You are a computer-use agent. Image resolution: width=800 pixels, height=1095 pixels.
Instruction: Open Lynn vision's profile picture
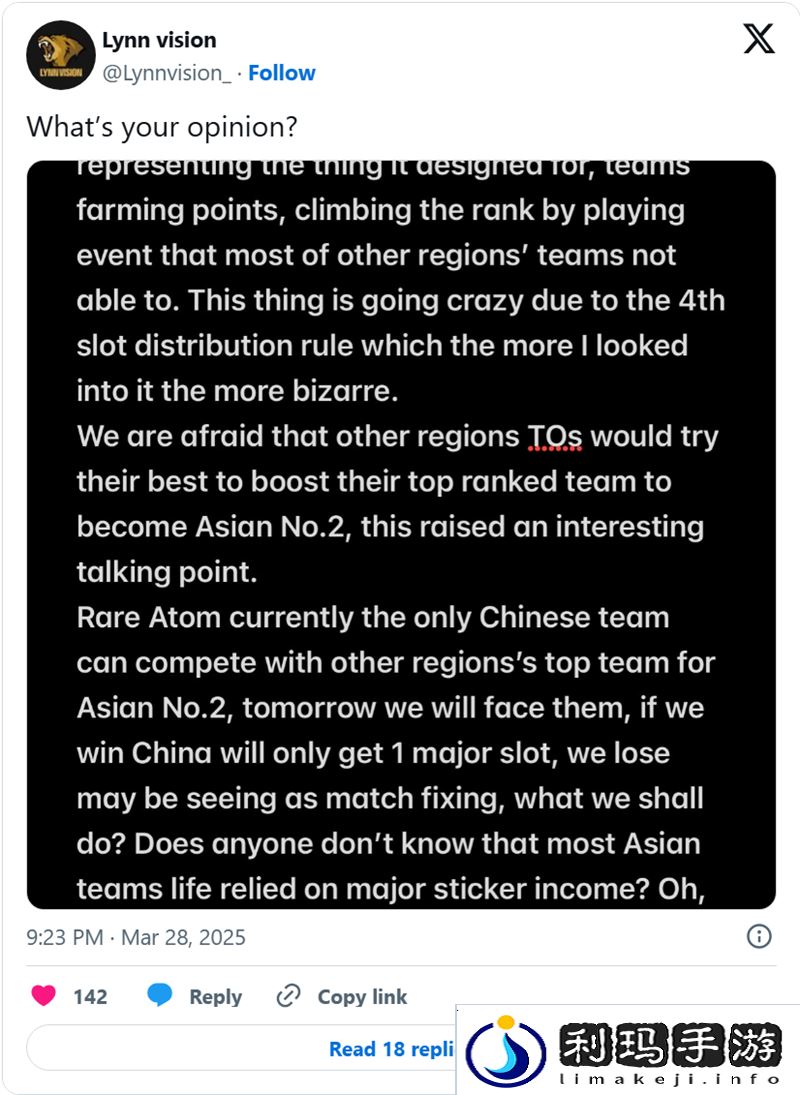click(61, 56)
